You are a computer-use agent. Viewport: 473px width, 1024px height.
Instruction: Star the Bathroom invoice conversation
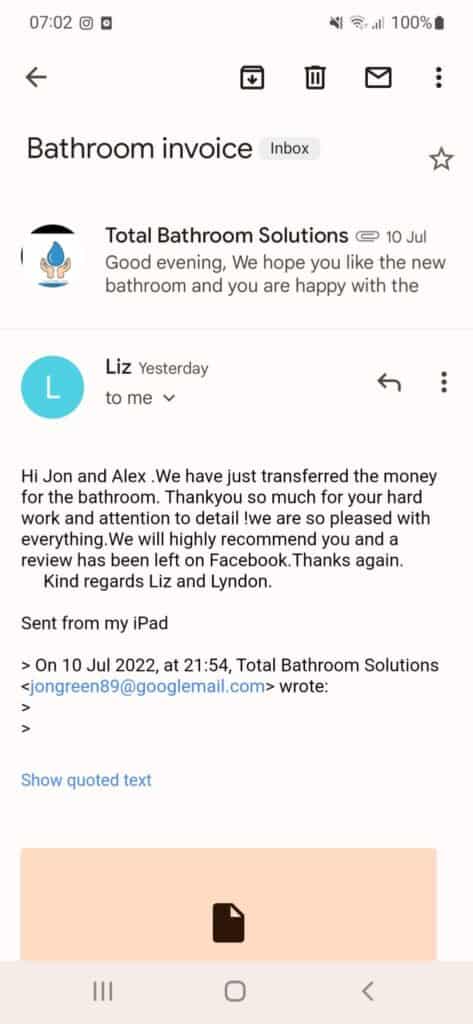pos(441,159)
